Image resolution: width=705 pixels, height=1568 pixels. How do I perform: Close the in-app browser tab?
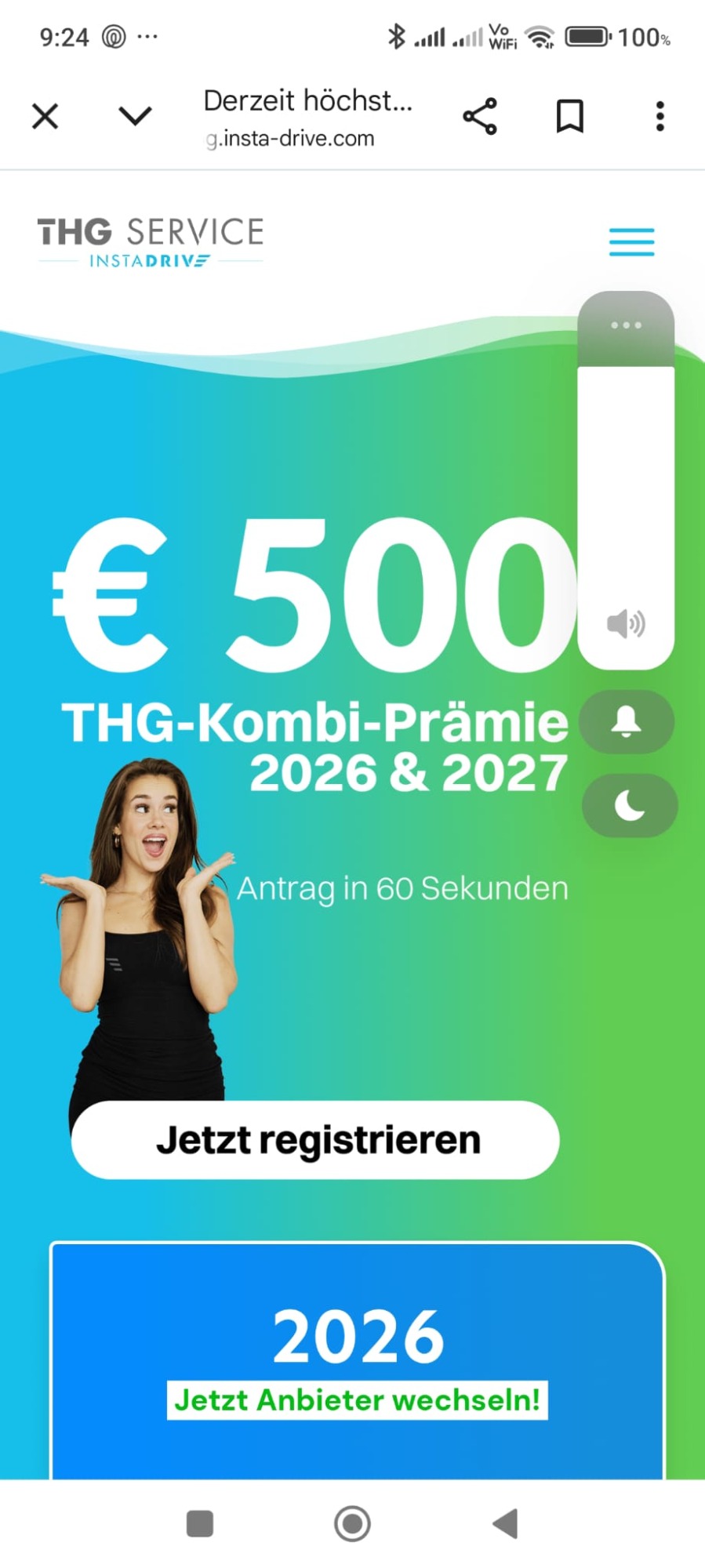tap(45, 117)
